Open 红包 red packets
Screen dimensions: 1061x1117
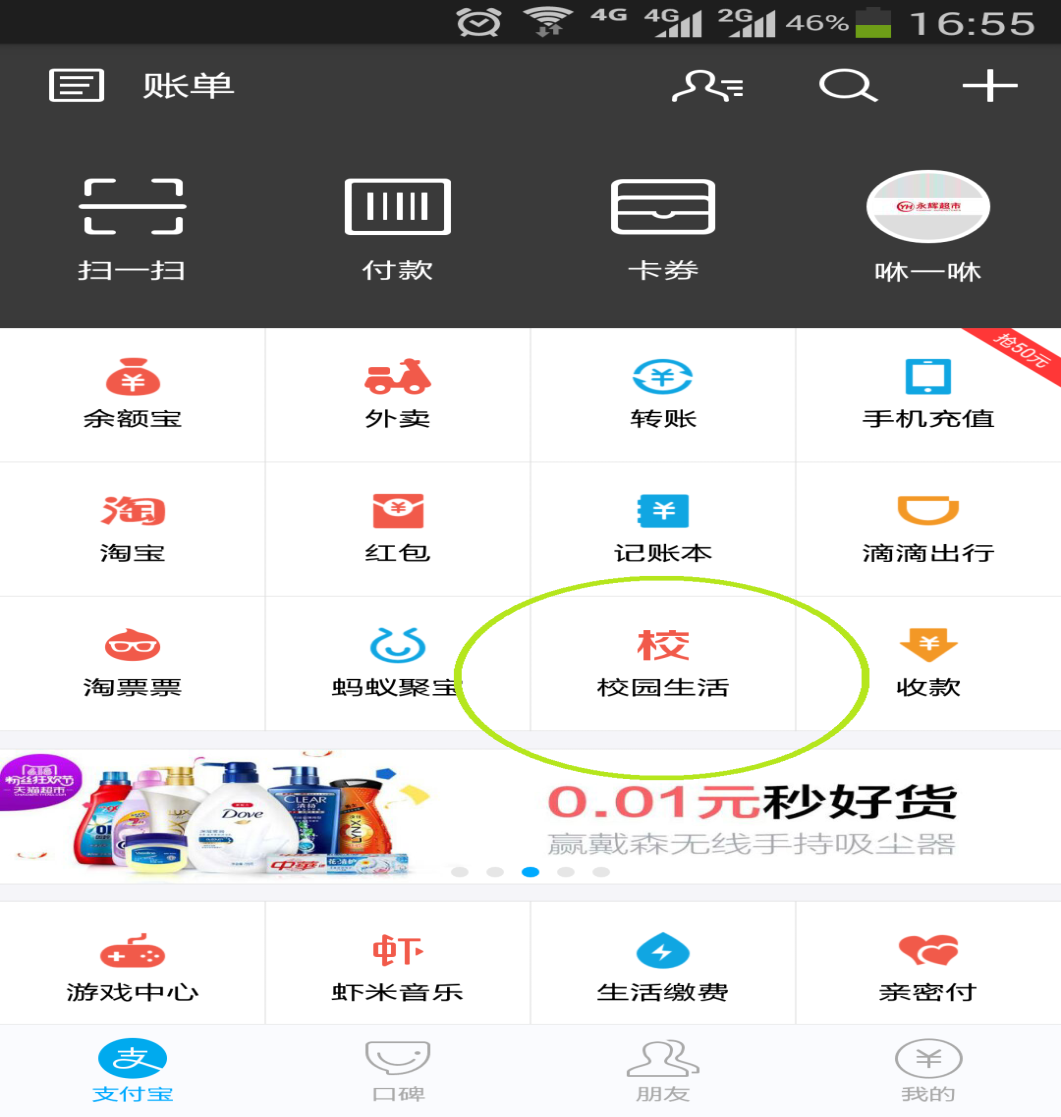397,529
